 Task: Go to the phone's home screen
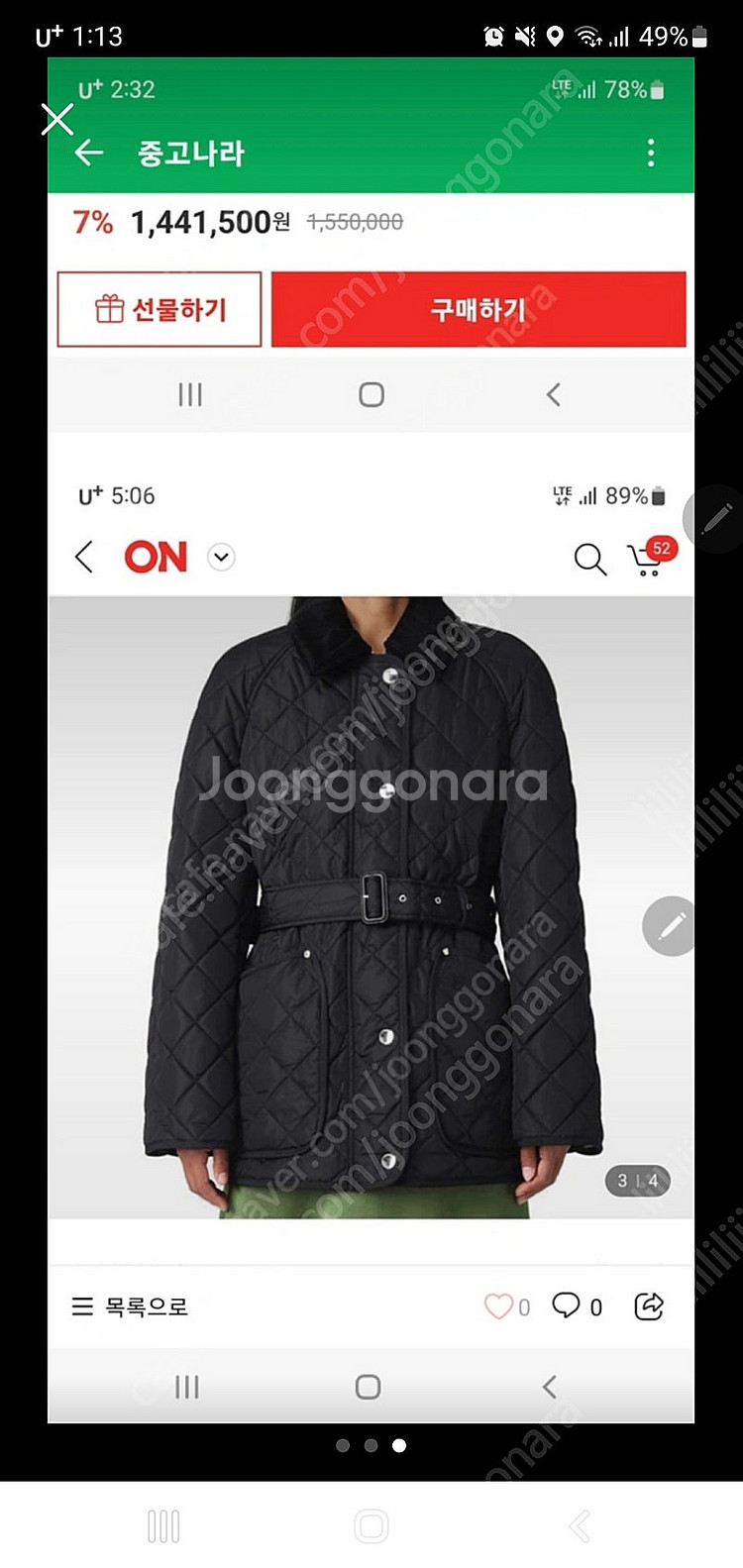(x=371, y=1526)
